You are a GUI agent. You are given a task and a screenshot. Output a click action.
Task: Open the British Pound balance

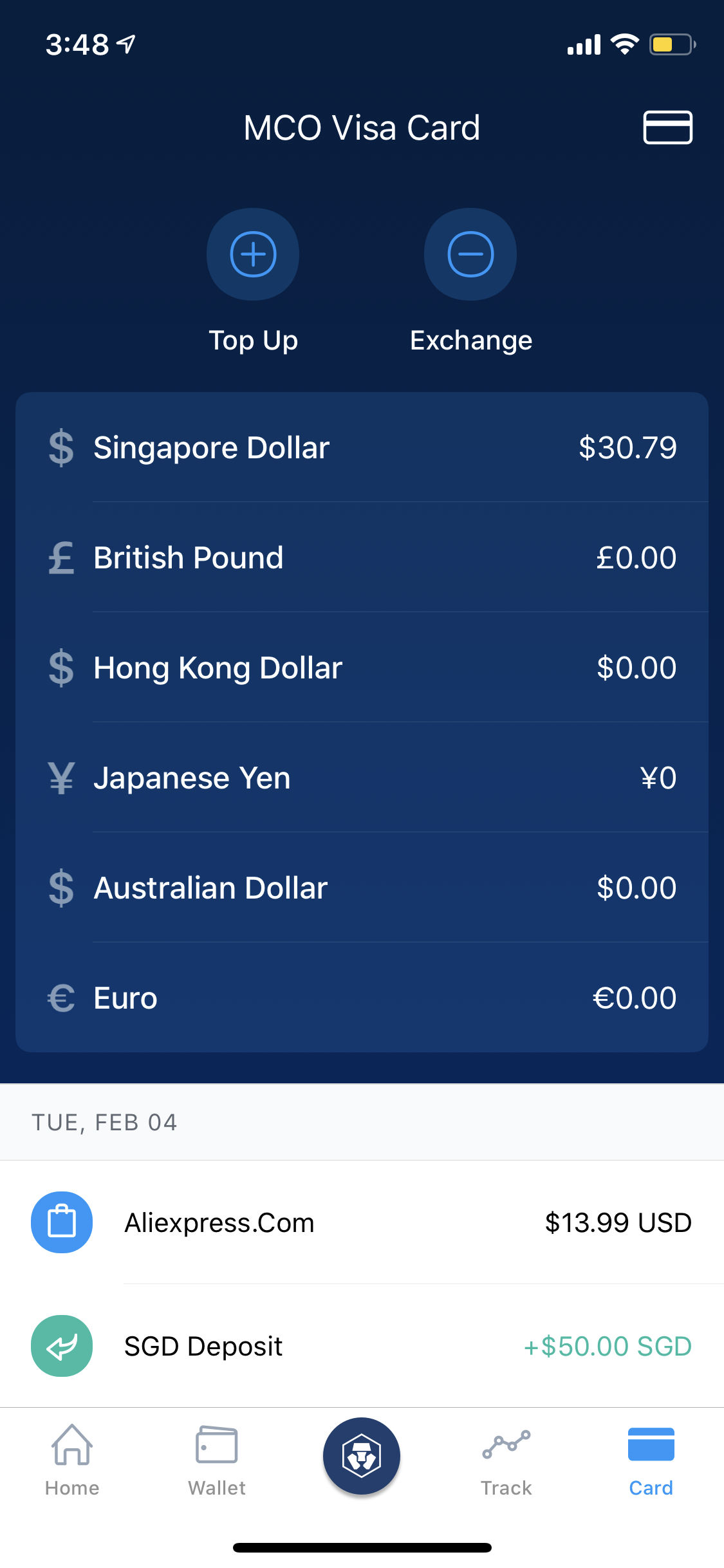click(x=362, y=557)
